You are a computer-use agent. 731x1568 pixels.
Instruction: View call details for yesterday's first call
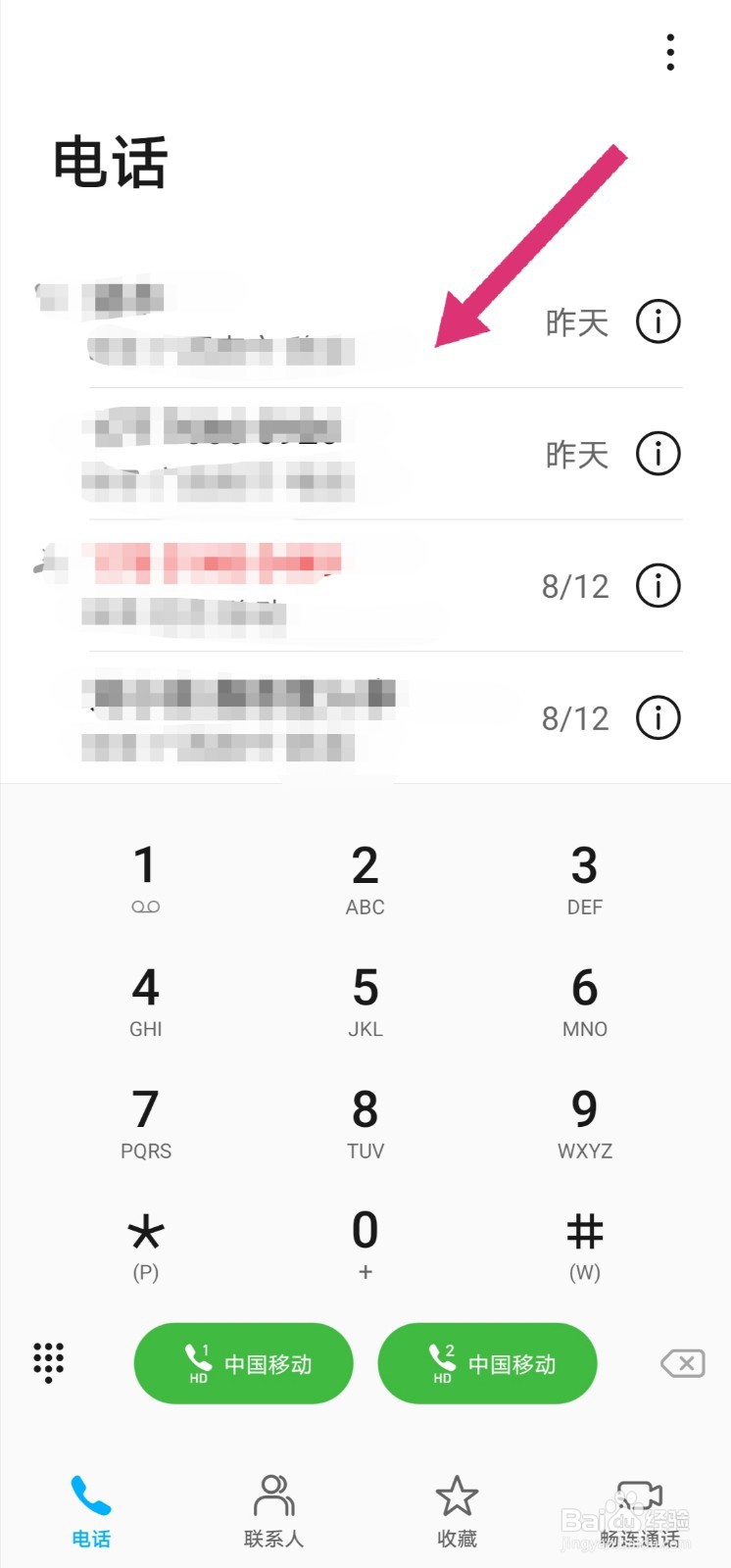(x=658, y=321)
